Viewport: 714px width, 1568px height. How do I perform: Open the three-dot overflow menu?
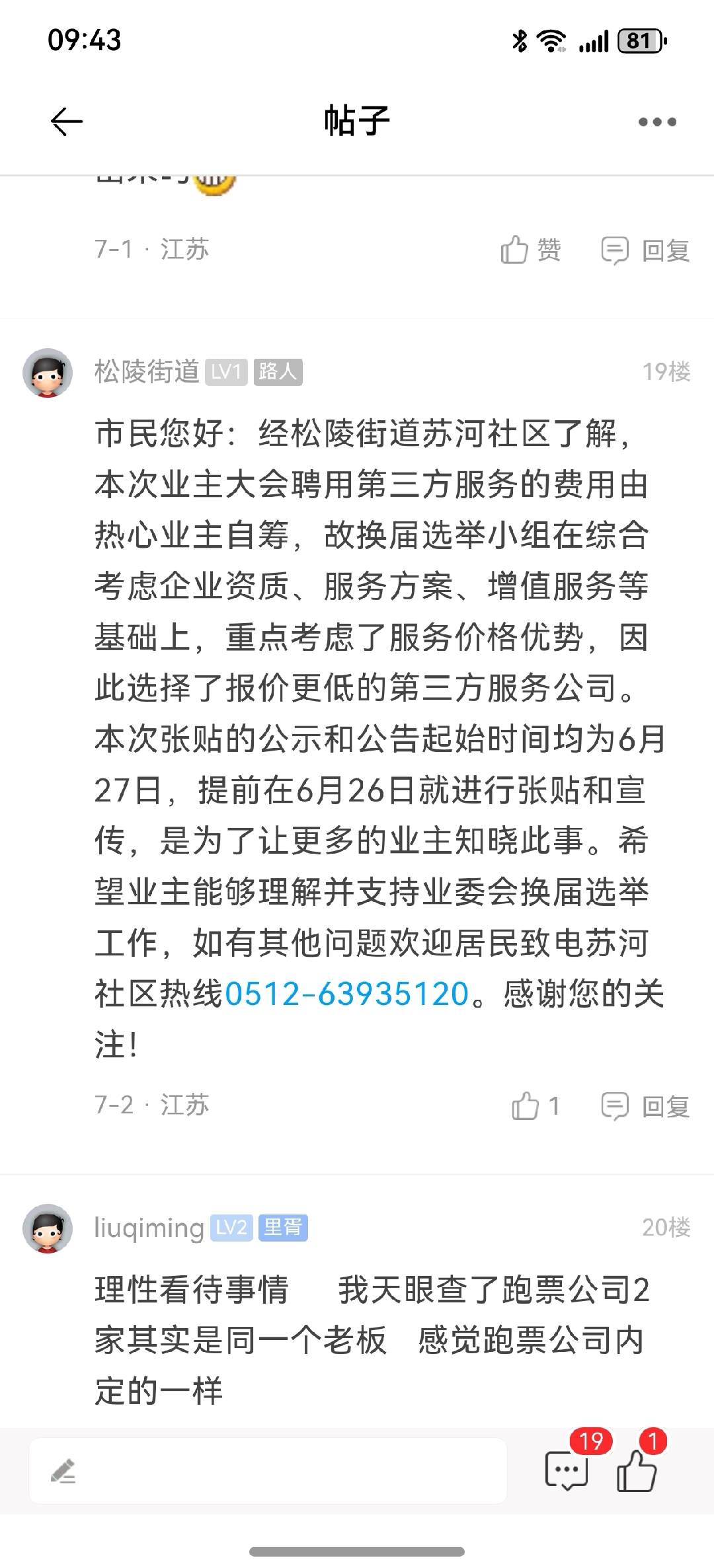657,122
